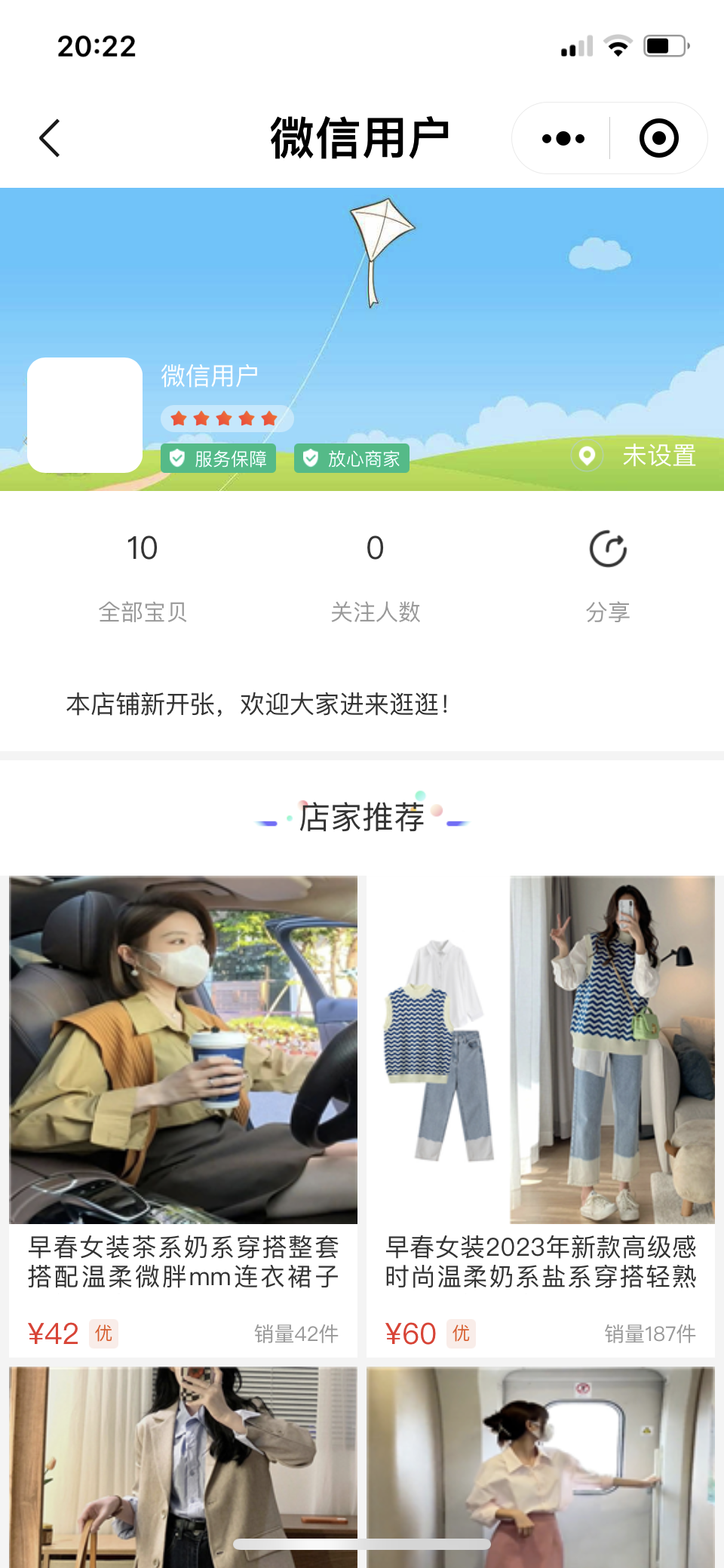Open the mini program more-options menu
This screenshot has height=1568, width=724.
563,139
